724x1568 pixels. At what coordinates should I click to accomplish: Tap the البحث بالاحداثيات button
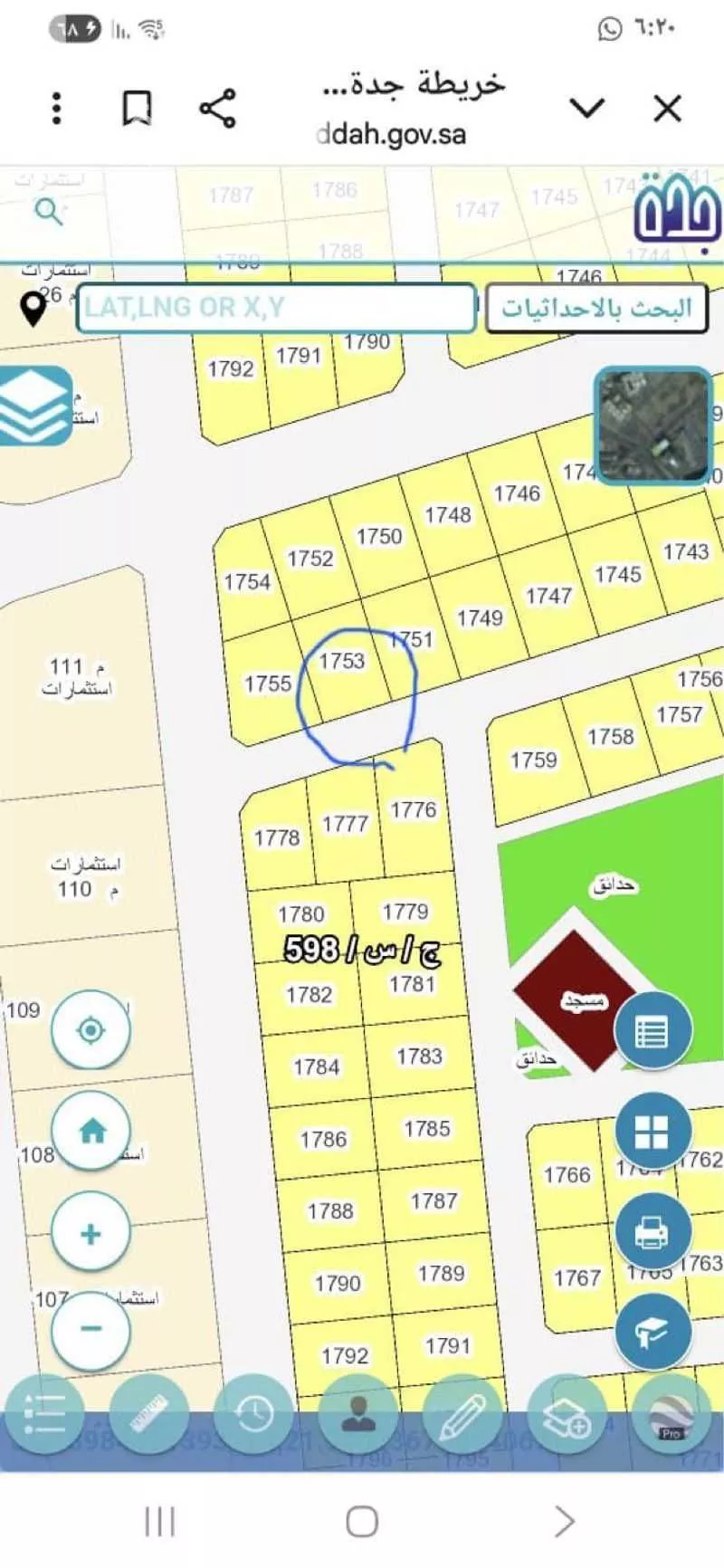pos(596,309)
